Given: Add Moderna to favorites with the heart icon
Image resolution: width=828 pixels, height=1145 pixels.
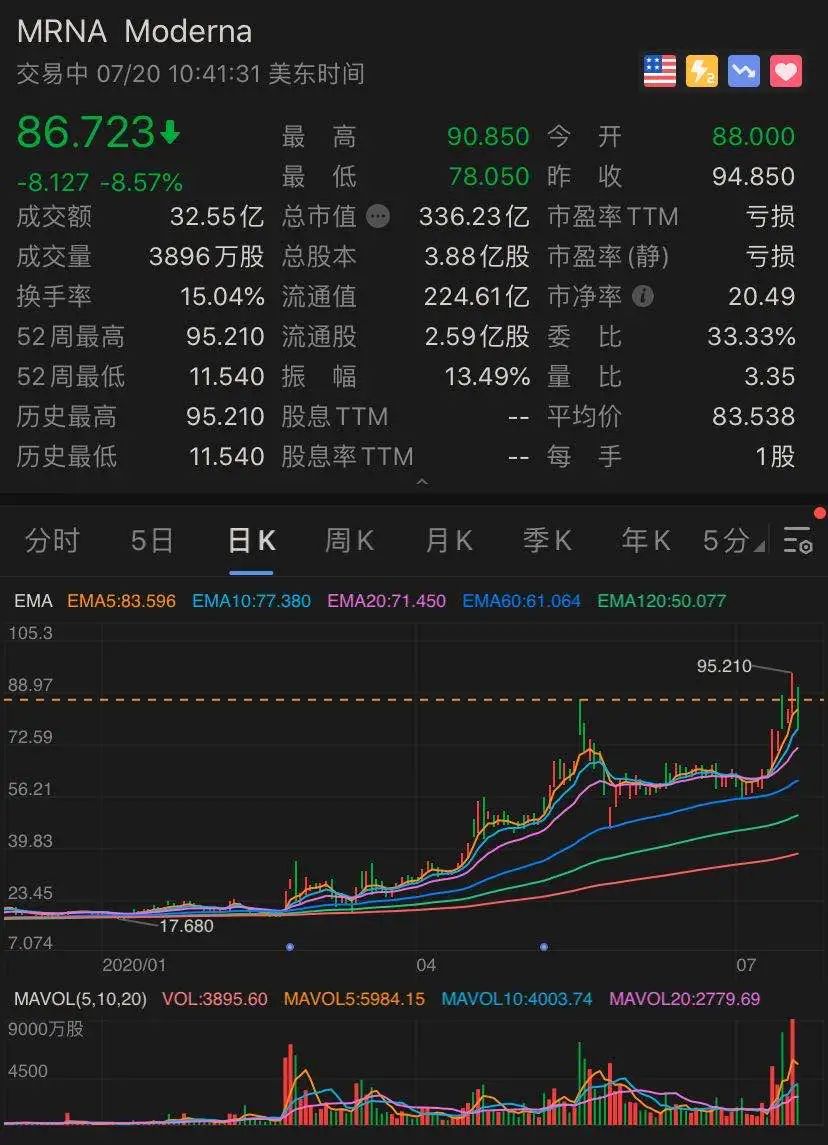Looking at the screenshot, I should click(786, 72).
